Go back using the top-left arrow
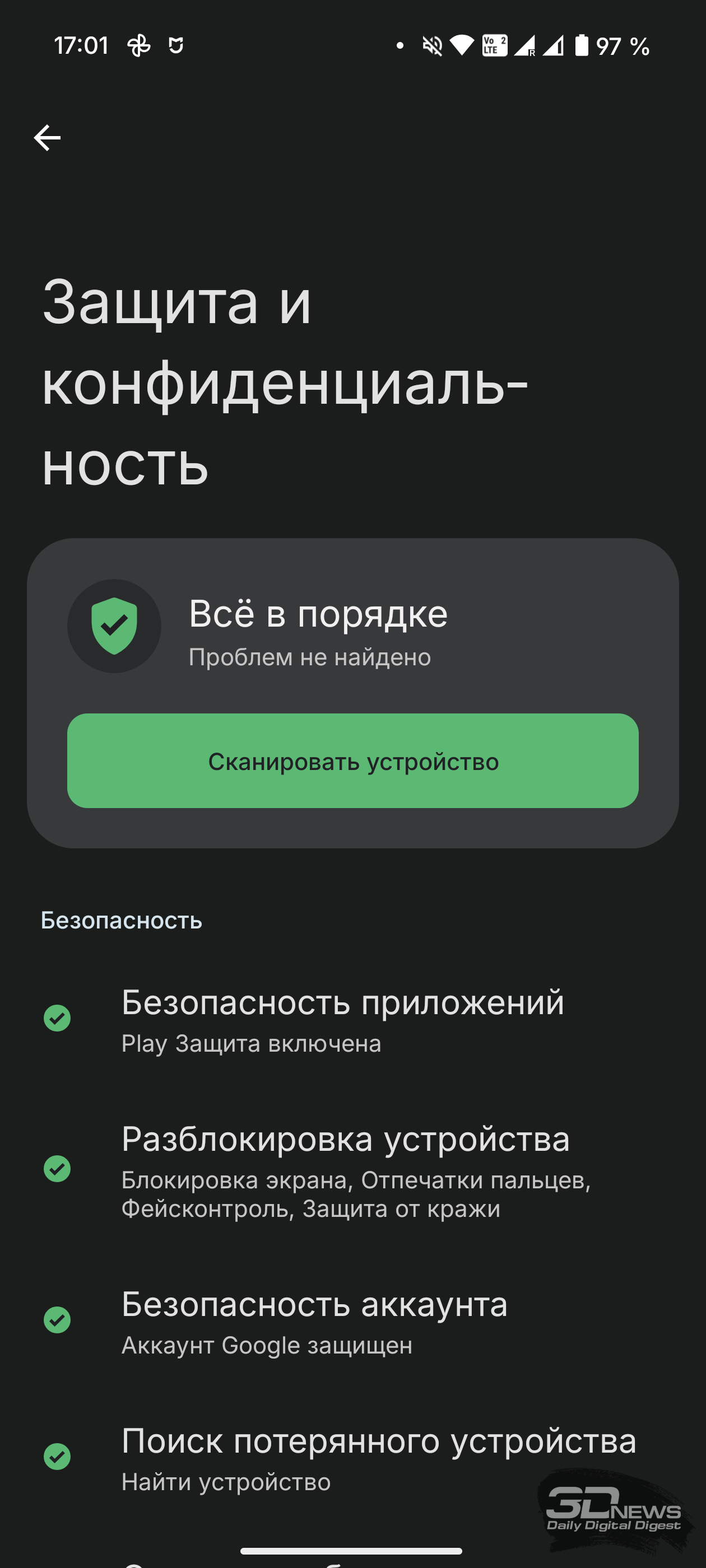Viewport: 706px width, 1568px height. click(x=47, y=138)
